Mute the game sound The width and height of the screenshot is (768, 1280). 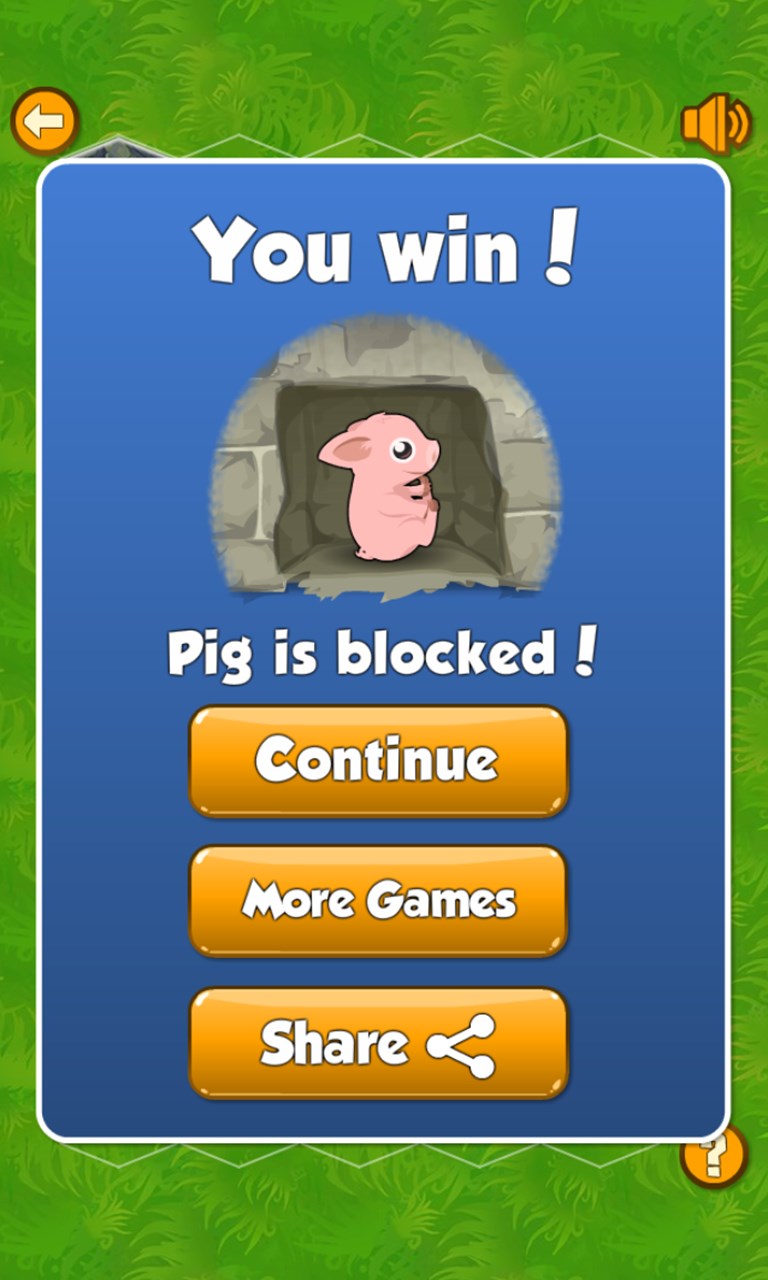pyautogui.click(x=716, y=124)
